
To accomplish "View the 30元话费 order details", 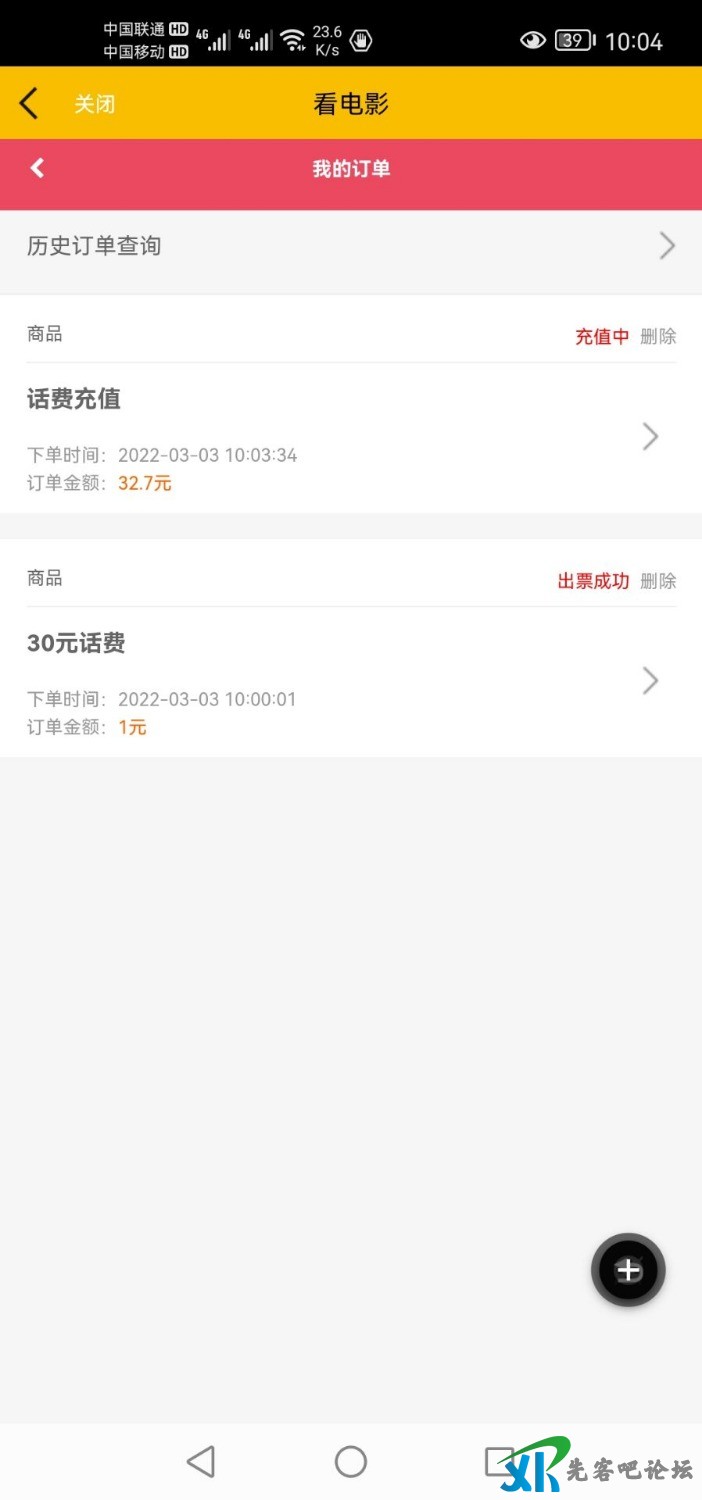I will pos(350,681).
